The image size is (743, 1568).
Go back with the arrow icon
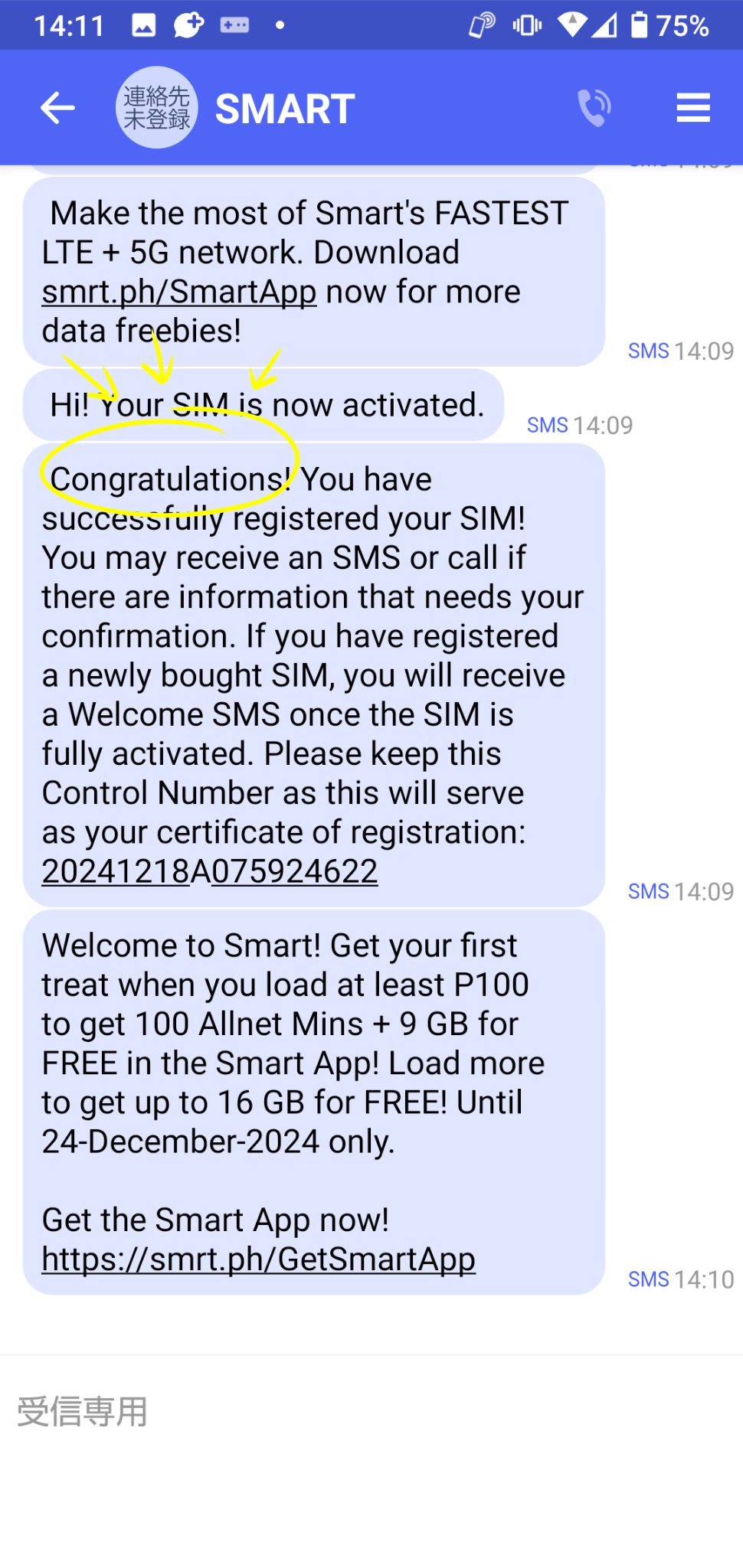pyautogui.click(x=57, y=108)
